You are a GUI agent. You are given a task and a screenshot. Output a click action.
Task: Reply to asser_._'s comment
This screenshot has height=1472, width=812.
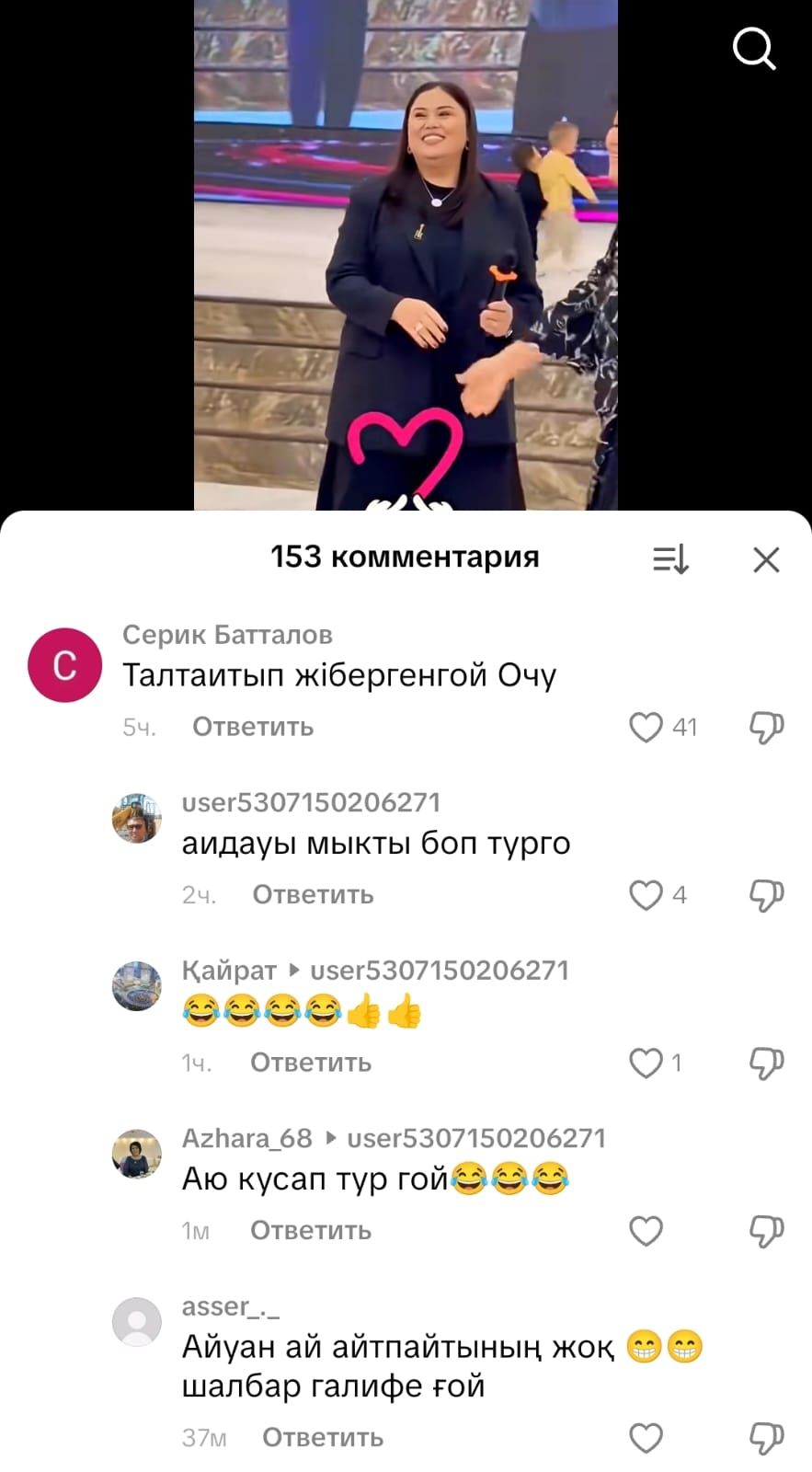tap(323, 1438)
